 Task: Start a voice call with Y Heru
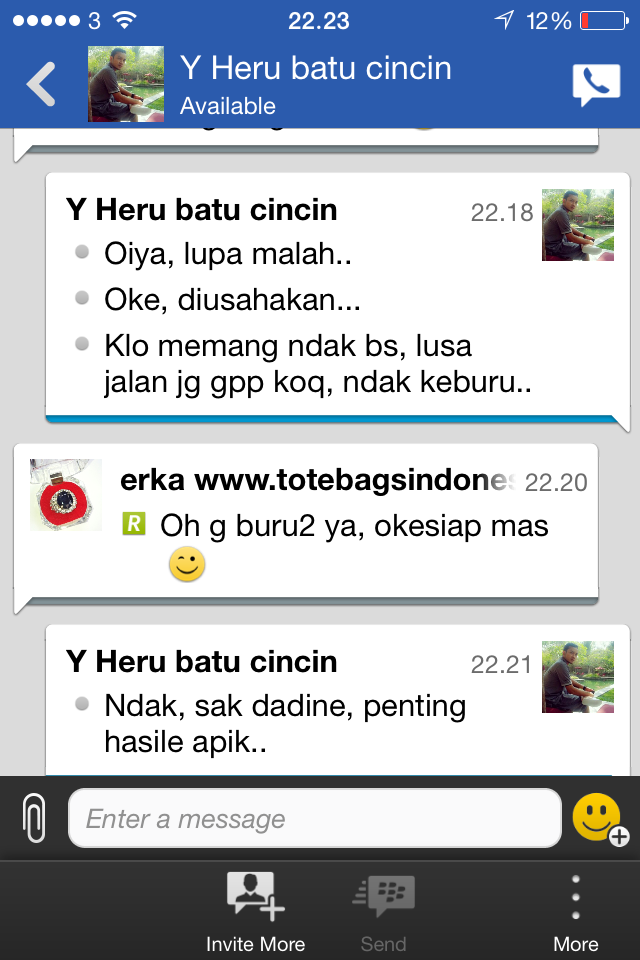point(596,85)
